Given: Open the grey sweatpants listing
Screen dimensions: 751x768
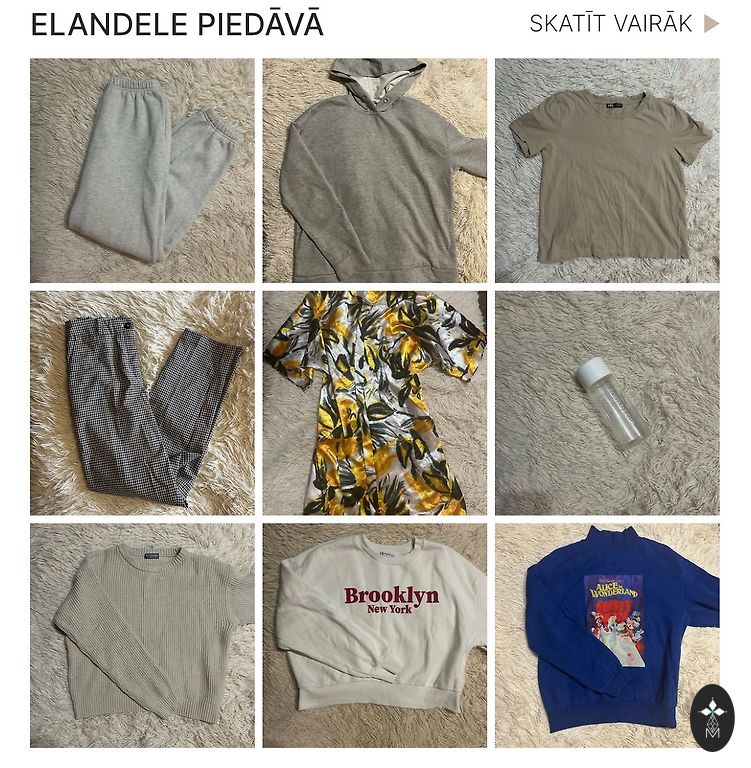Looking at the screenshot, I should pos(142,170).
